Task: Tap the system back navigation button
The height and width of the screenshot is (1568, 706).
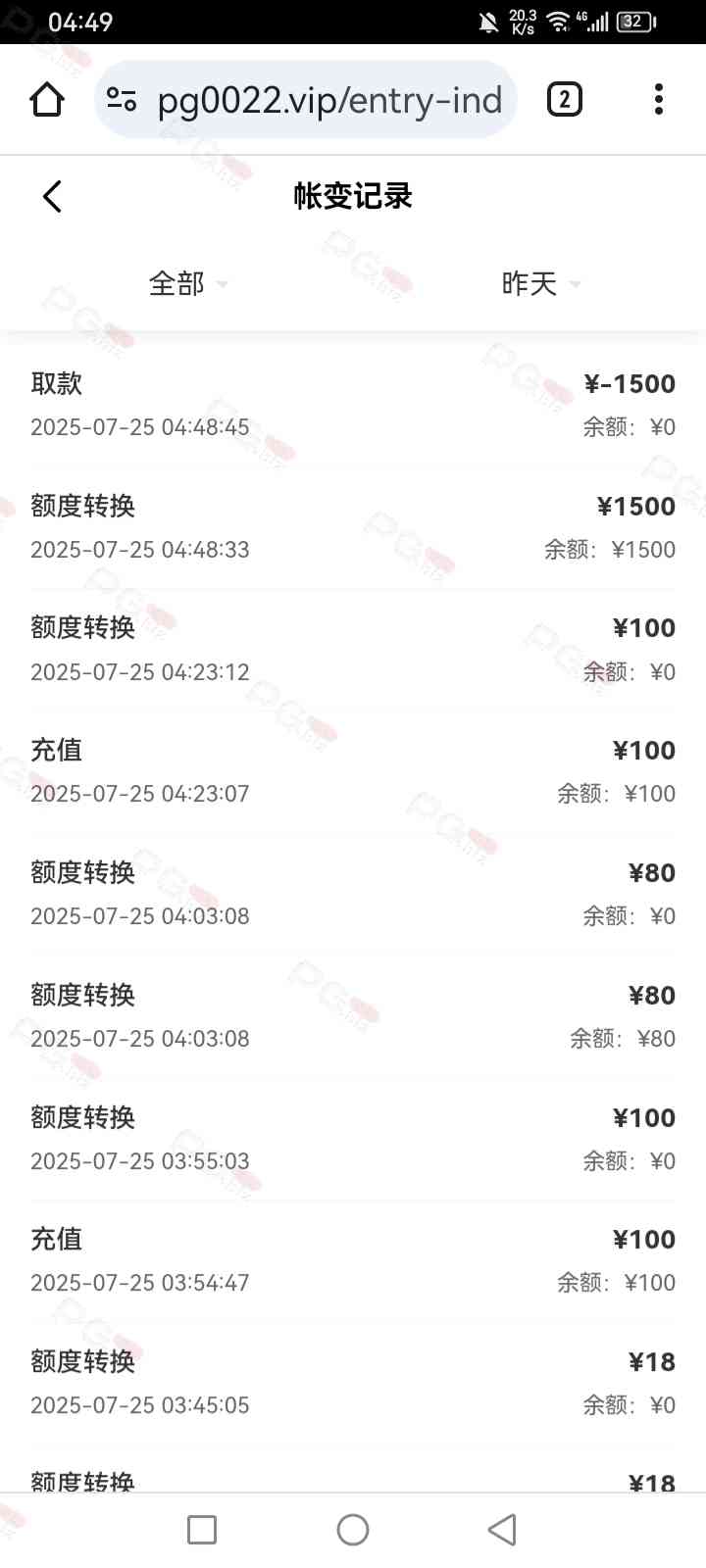Action: (502, 1530)
